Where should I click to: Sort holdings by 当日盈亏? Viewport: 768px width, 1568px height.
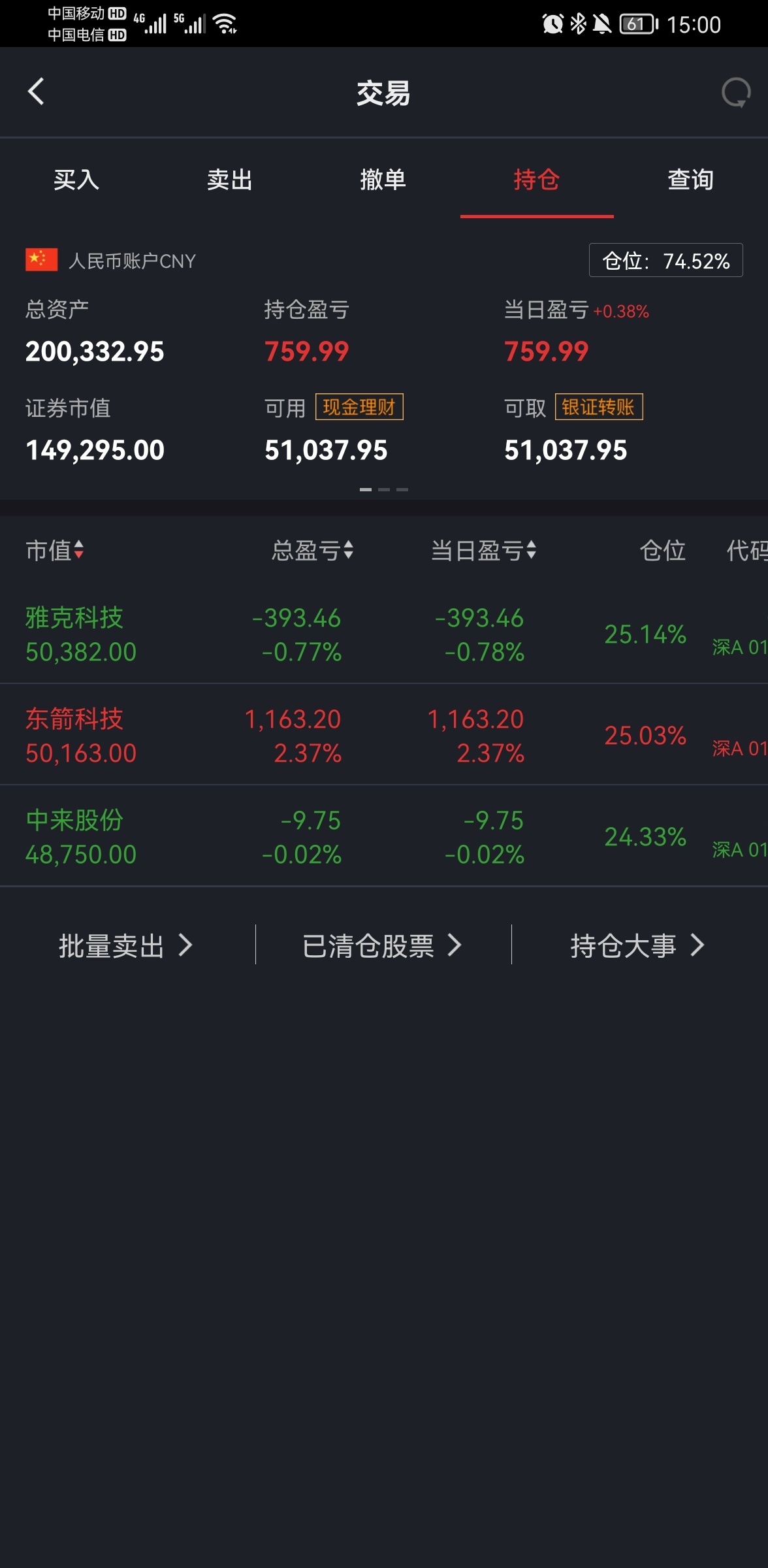pyautogui.click(x=484, y=550)
